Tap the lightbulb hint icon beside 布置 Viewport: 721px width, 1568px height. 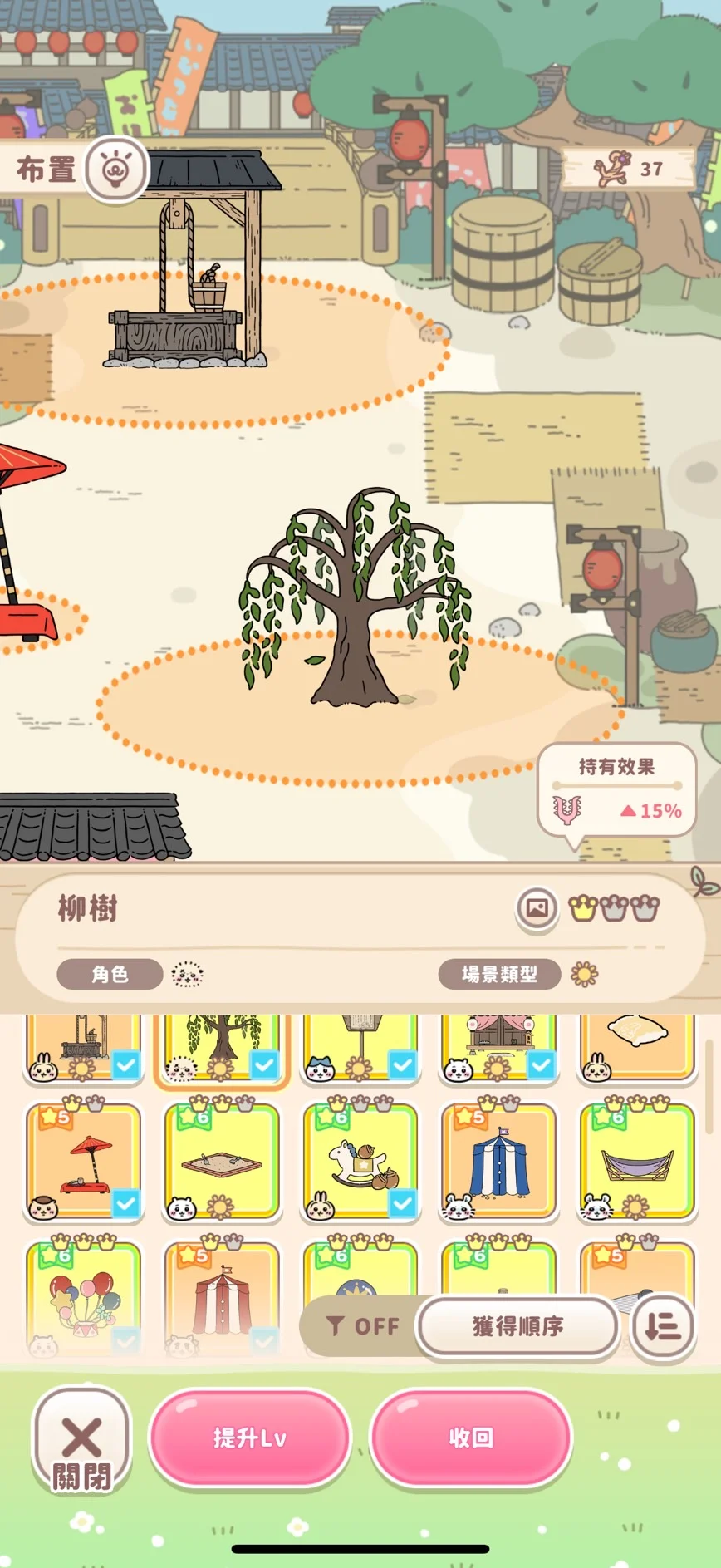(x=115, y=170)
